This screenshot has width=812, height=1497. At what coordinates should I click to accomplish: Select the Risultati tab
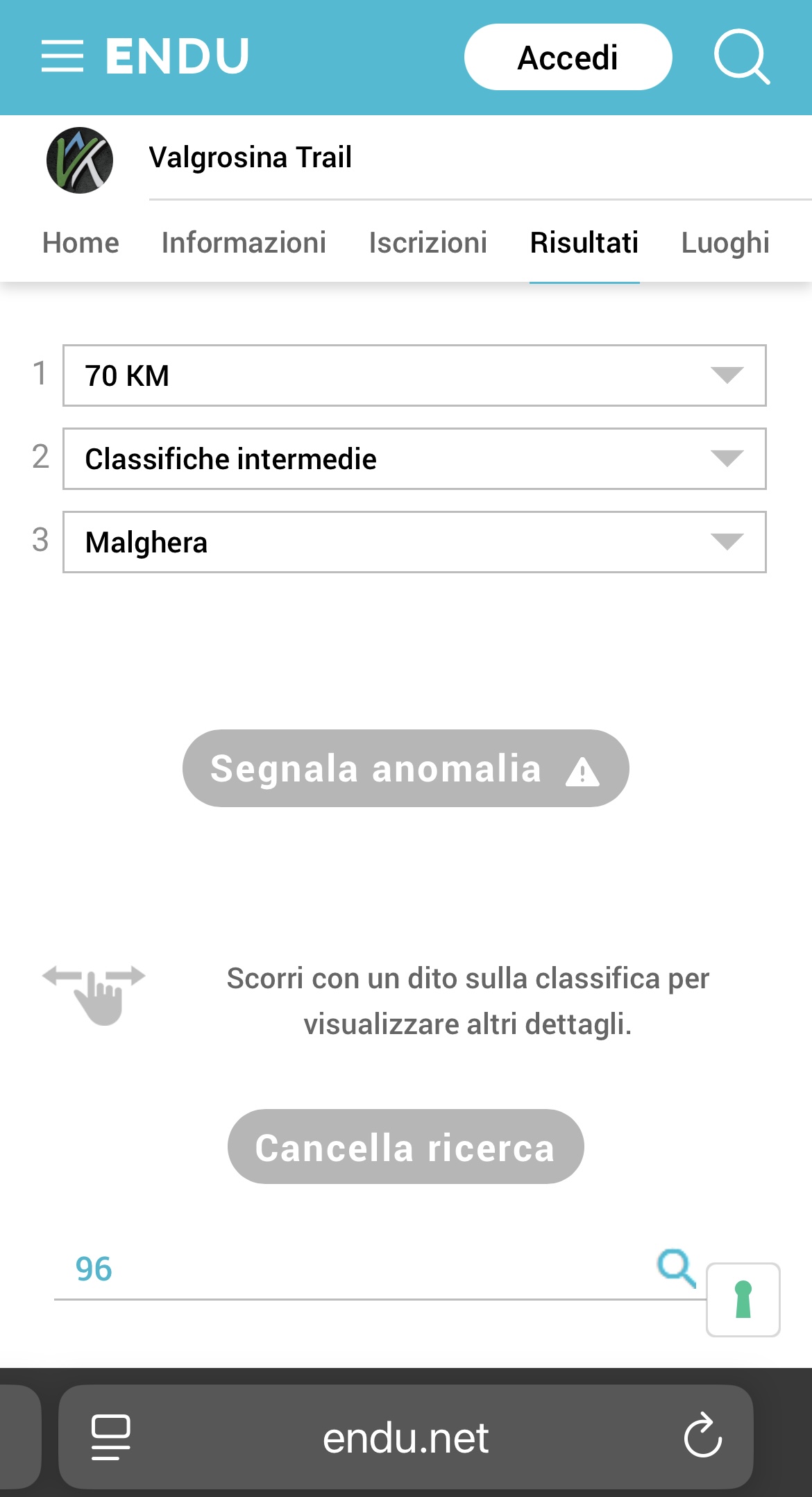[x=584, y=243]
